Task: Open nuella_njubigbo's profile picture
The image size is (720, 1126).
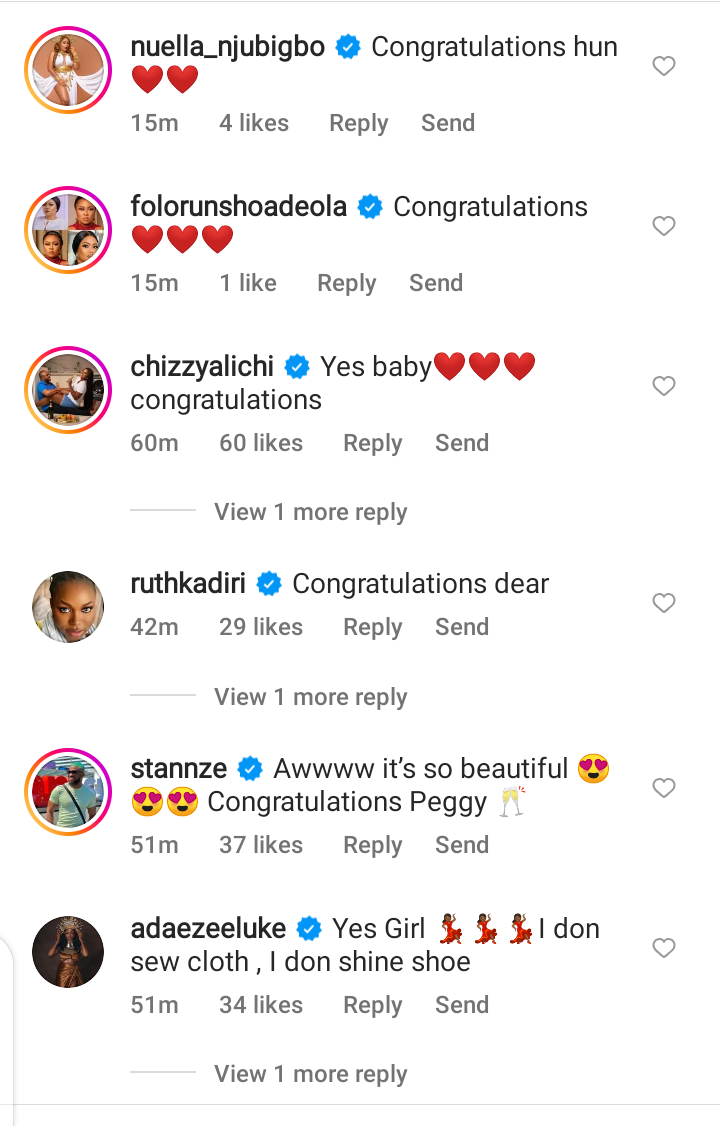Action: click(67, 69)
